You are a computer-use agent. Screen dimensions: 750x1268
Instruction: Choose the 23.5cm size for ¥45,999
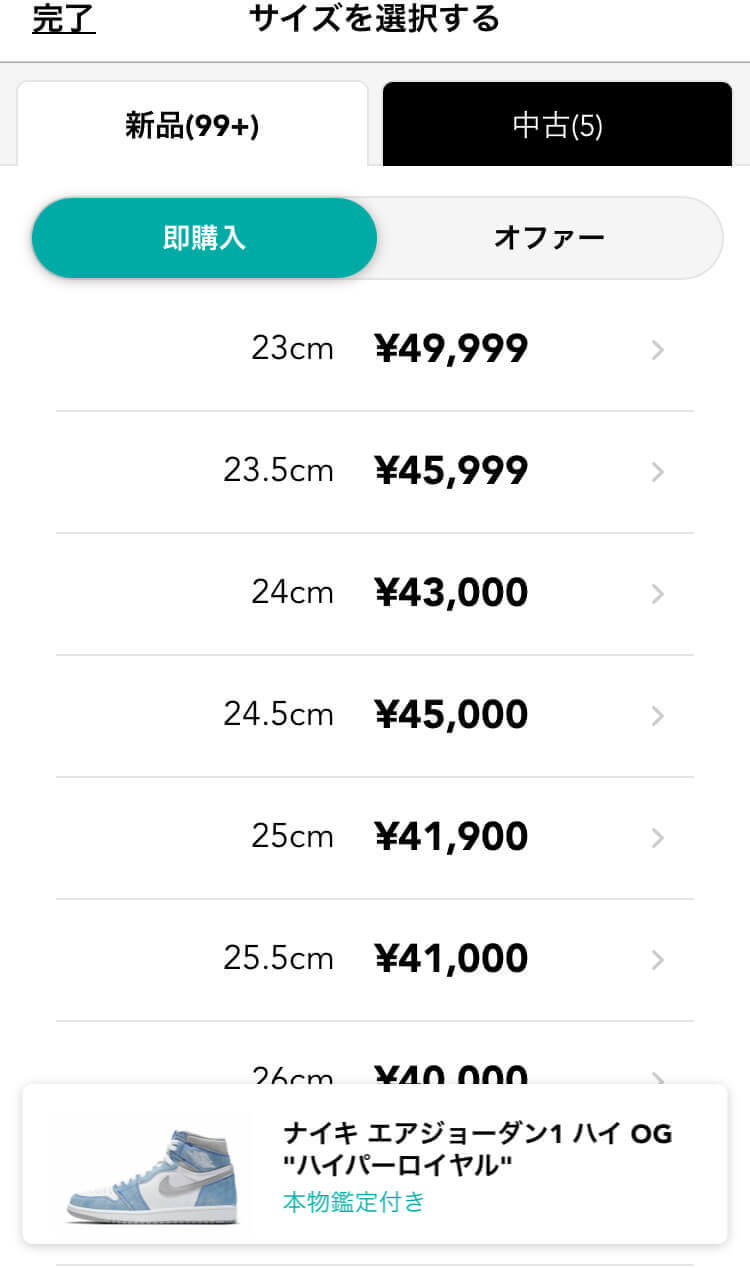click(x=375, y=472)
